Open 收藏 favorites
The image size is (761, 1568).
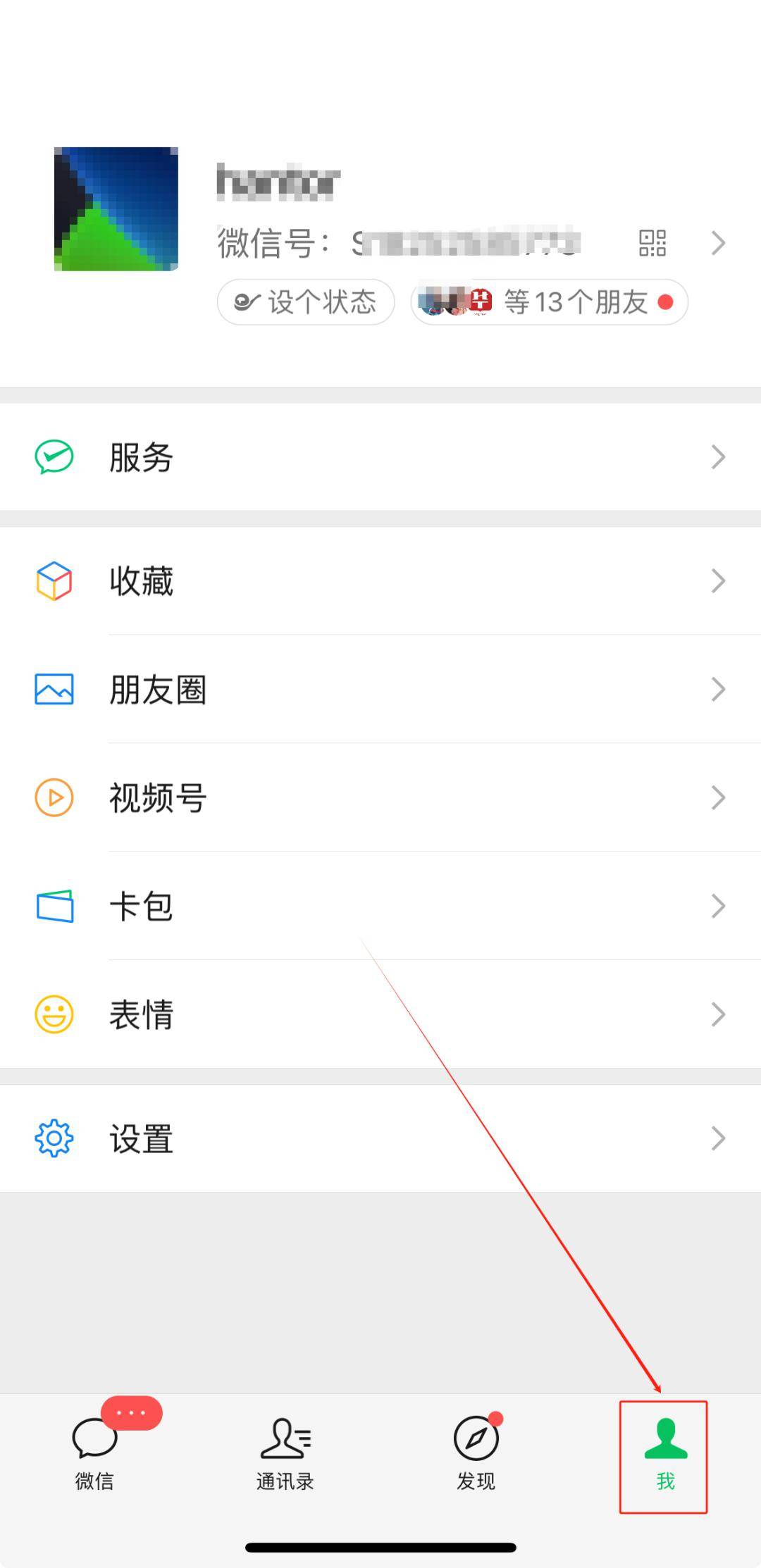(380, 581)
